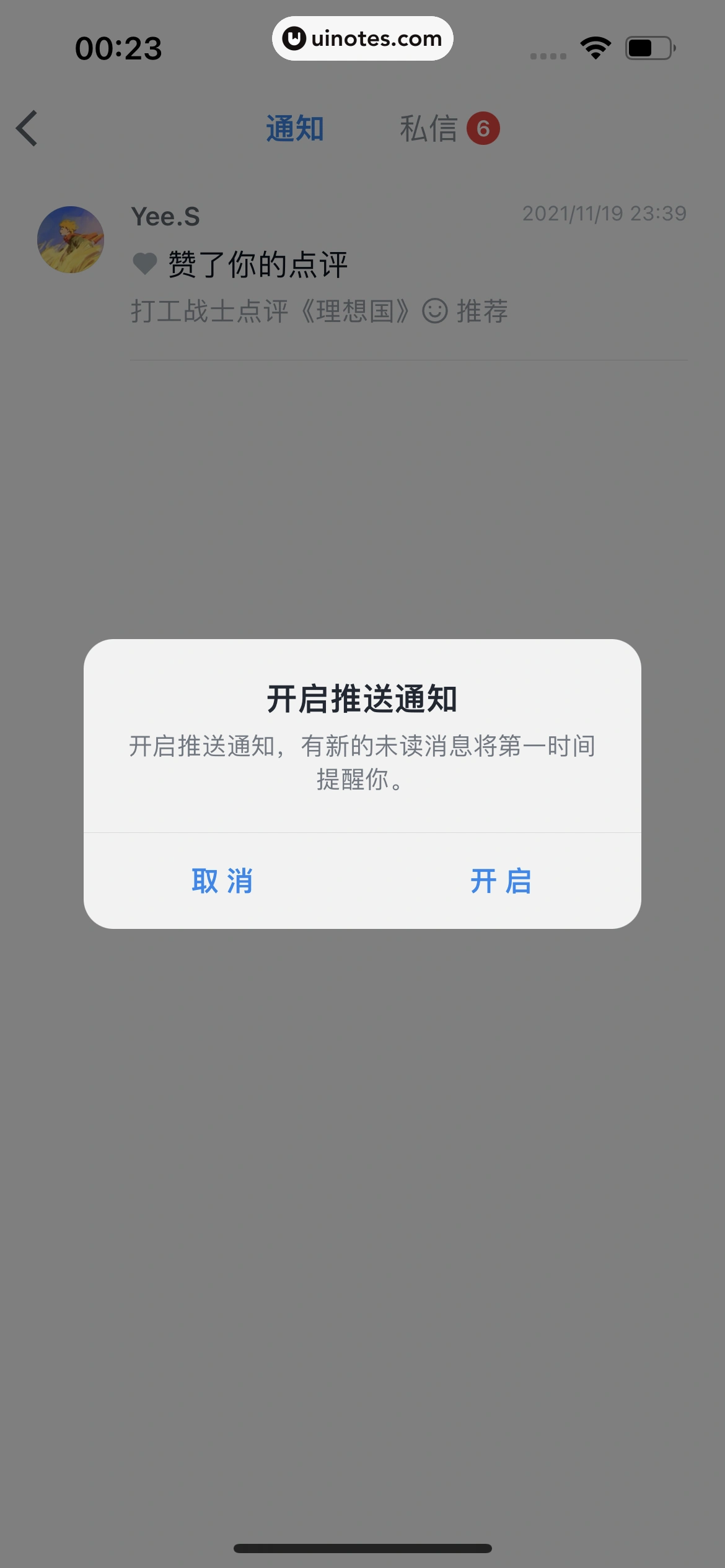This screenshot has height=1568, width=725.
Task: Click the smiley face icon next to 推荐
Action: [x=435, y=310]
